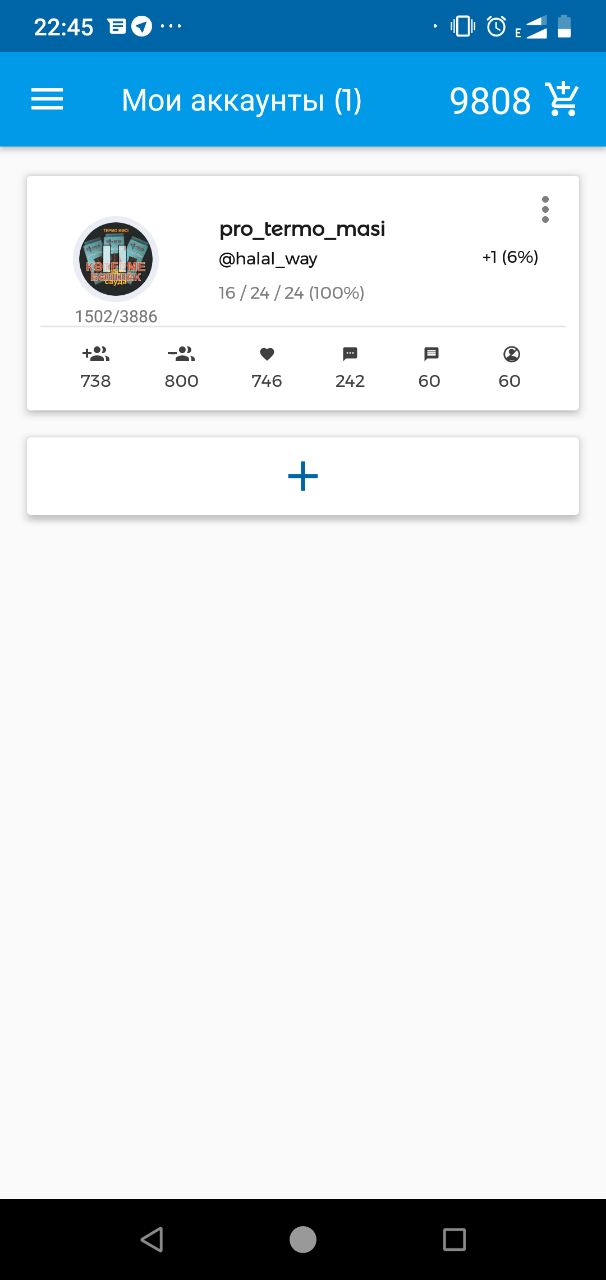Image resolution: width=606 pixels, height=1280 pixels.
Task: Open overflow menu on pro_termo_masi card
Action: click(x=545, y=209)
